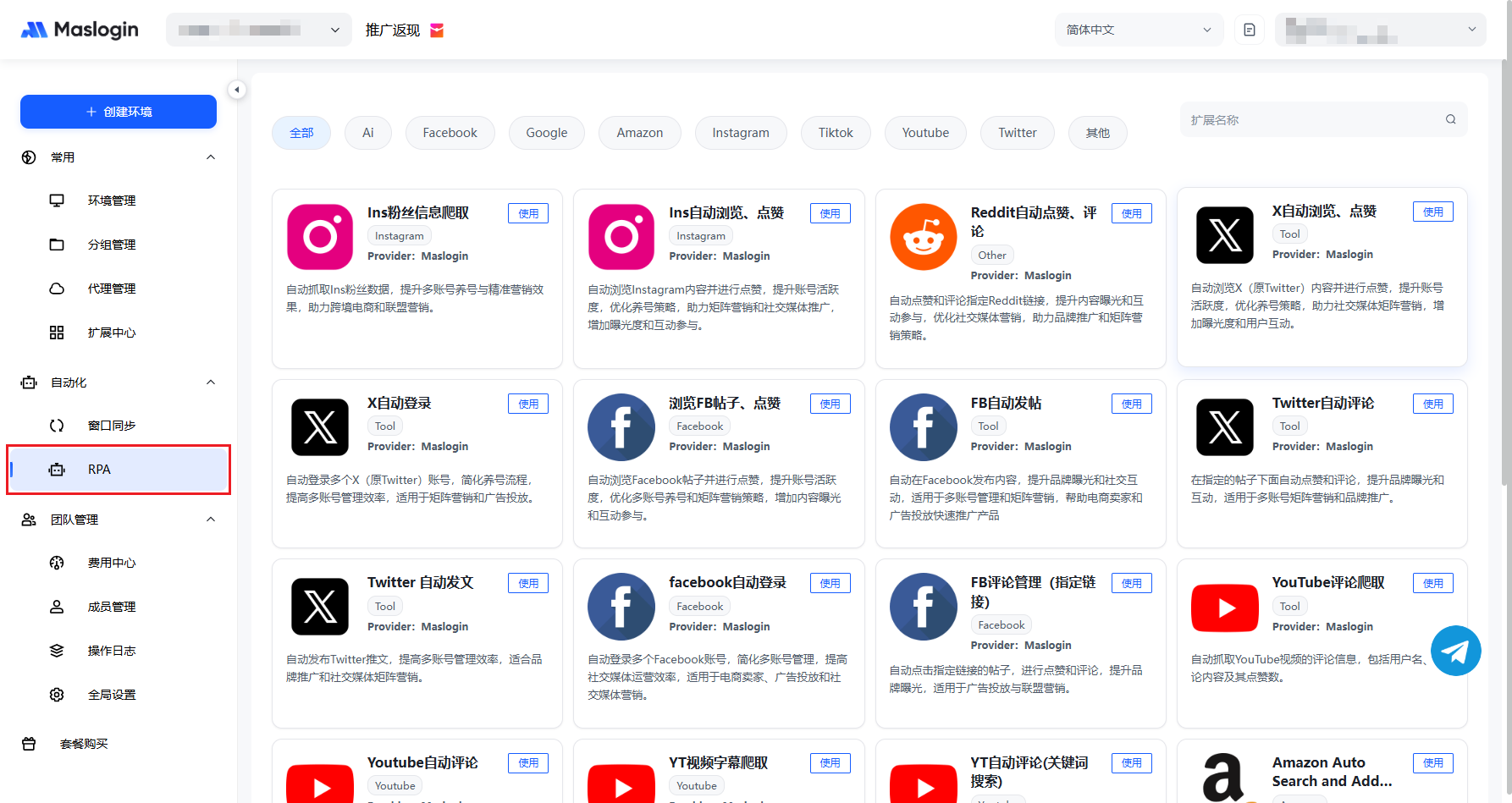Click 使用 on the FB自动发帖 card
This screenshot has width=1512, height=803.
click(1131, 404)
